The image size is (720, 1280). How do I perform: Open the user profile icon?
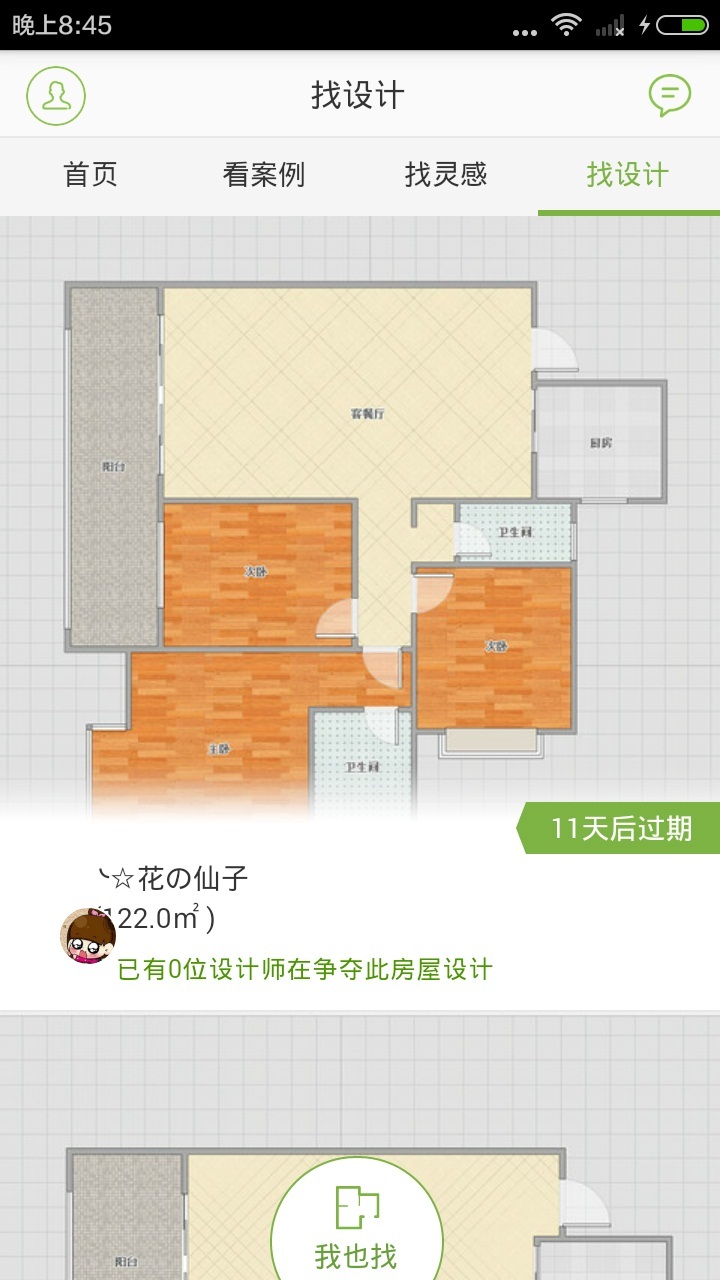pos(56,96)
